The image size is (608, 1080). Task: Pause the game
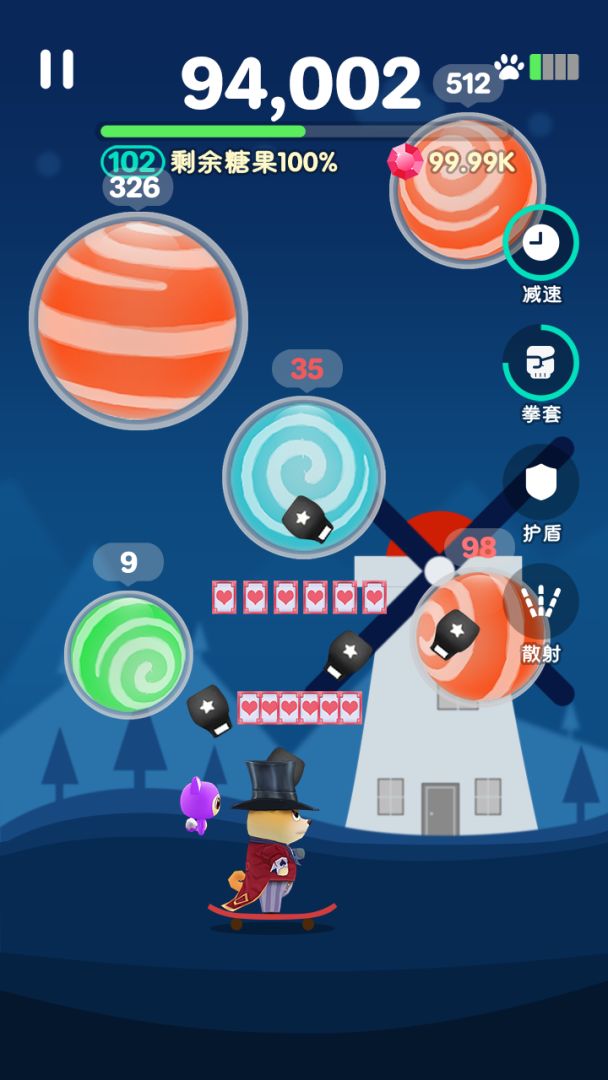57,69
